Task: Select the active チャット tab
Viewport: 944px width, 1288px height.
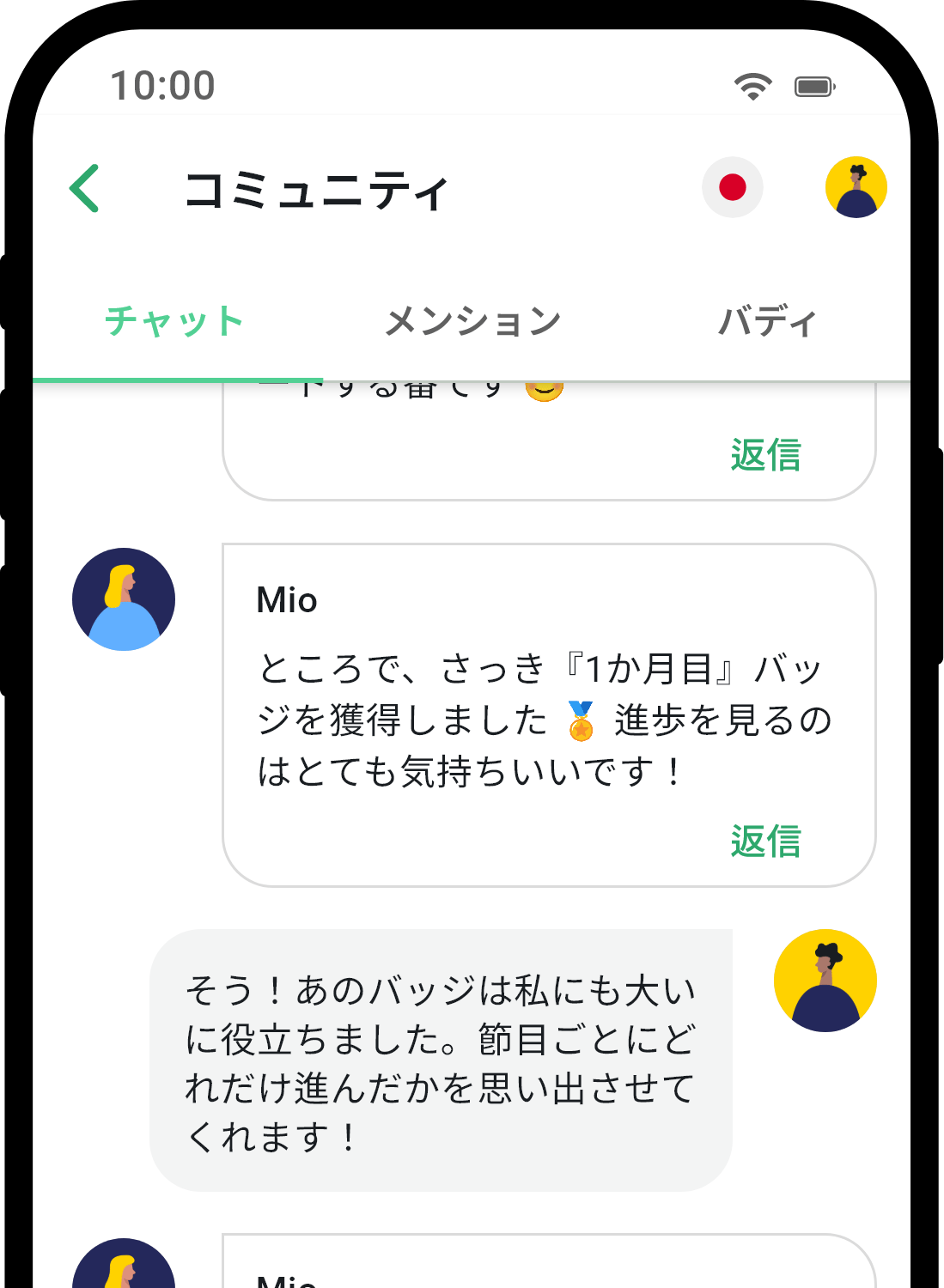Action: [x=173, y=319]
